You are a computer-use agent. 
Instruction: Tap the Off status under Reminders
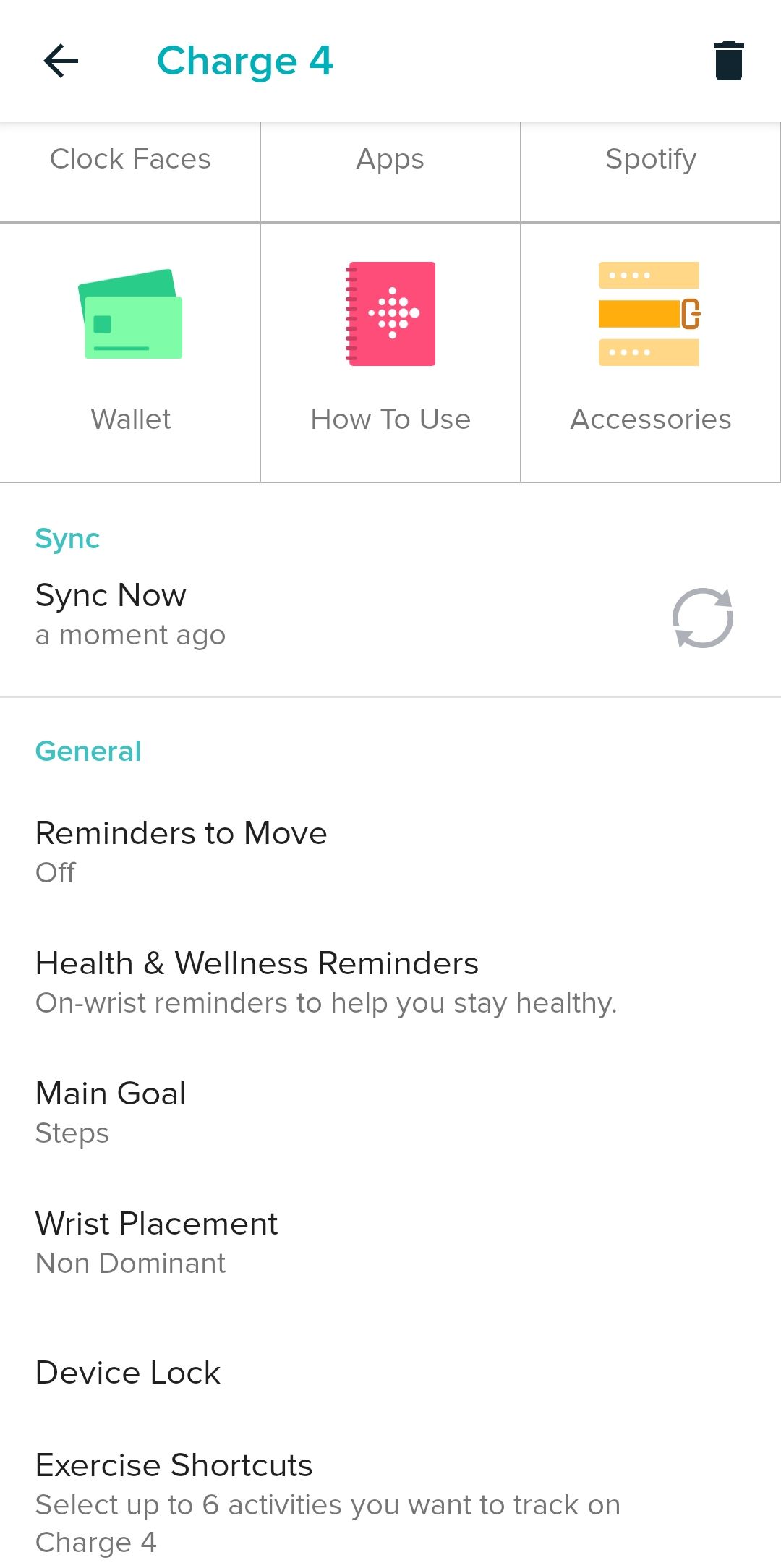(55, 873)
